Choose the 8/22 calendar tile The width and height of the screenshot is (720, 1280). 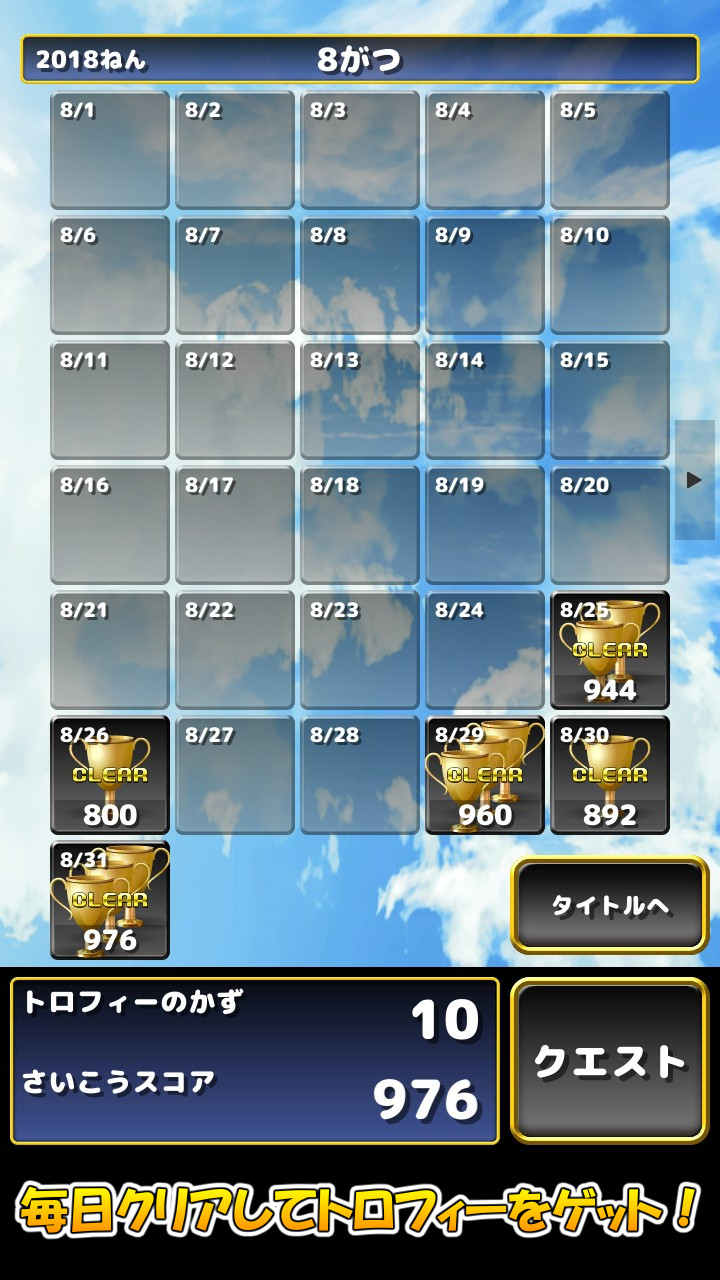(235, 650)
